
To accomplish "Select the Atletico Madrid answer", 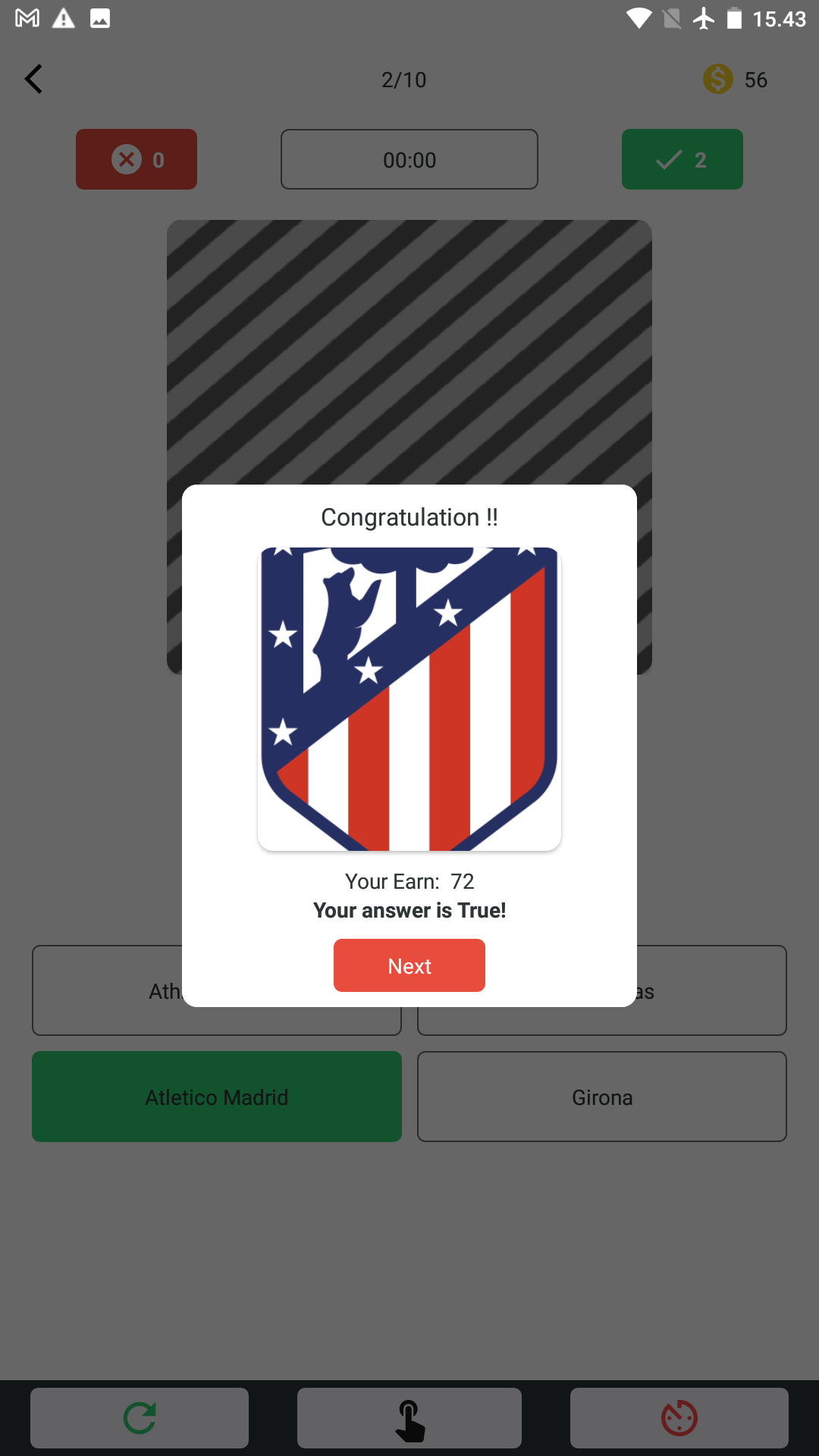I will [217, 1097].
